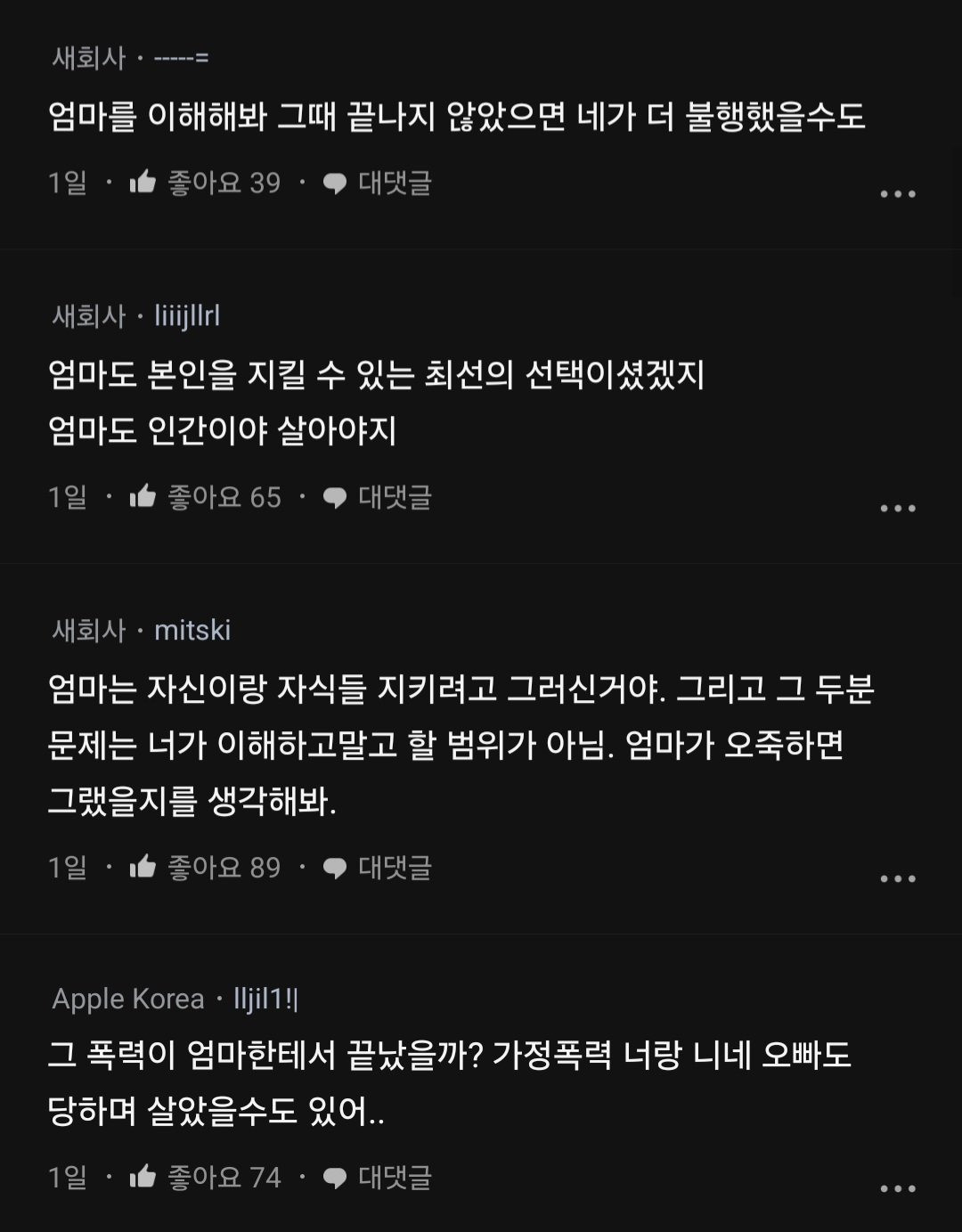
Task: Open overflow menu on -----= comment
Action: click(897, 194)
